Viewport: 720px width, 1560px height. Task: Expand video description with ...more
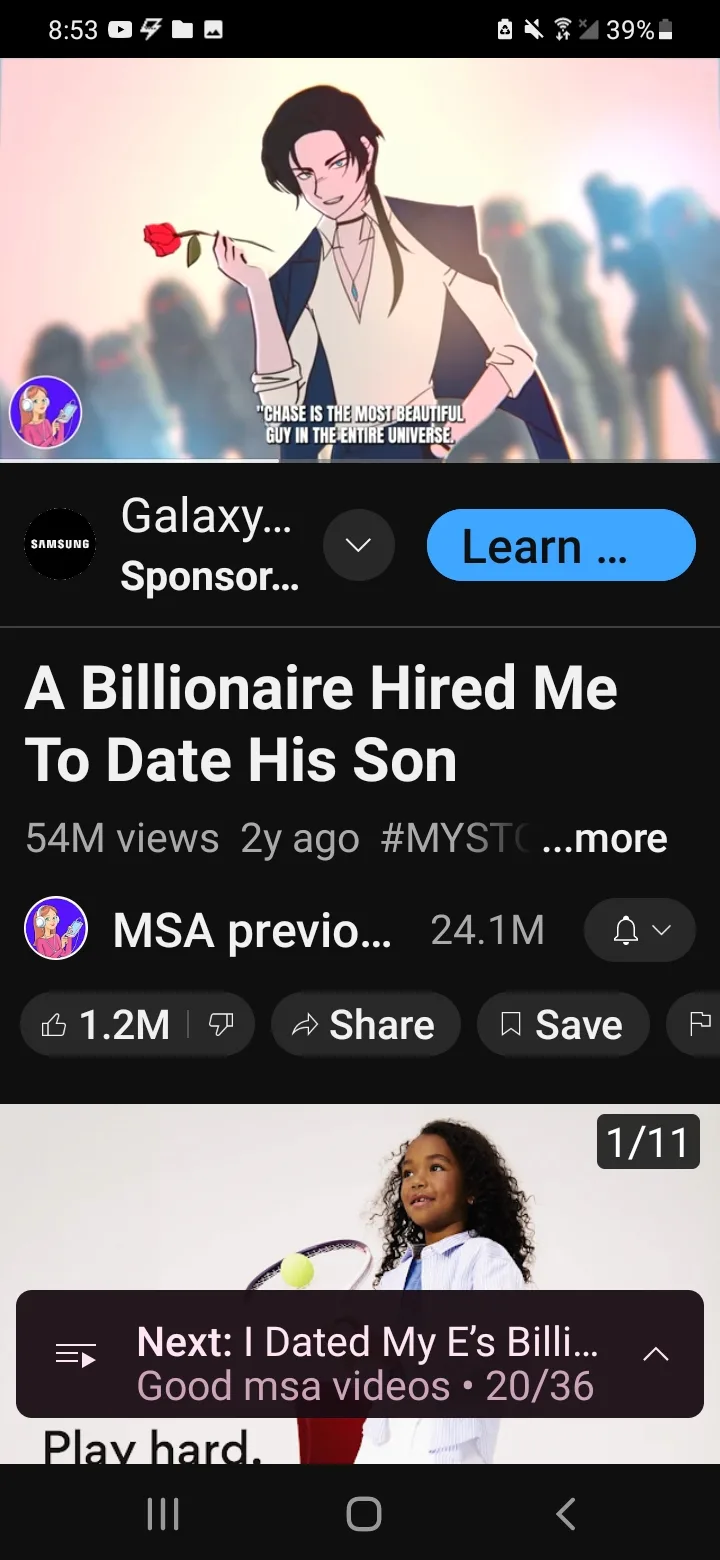[605, 838]
